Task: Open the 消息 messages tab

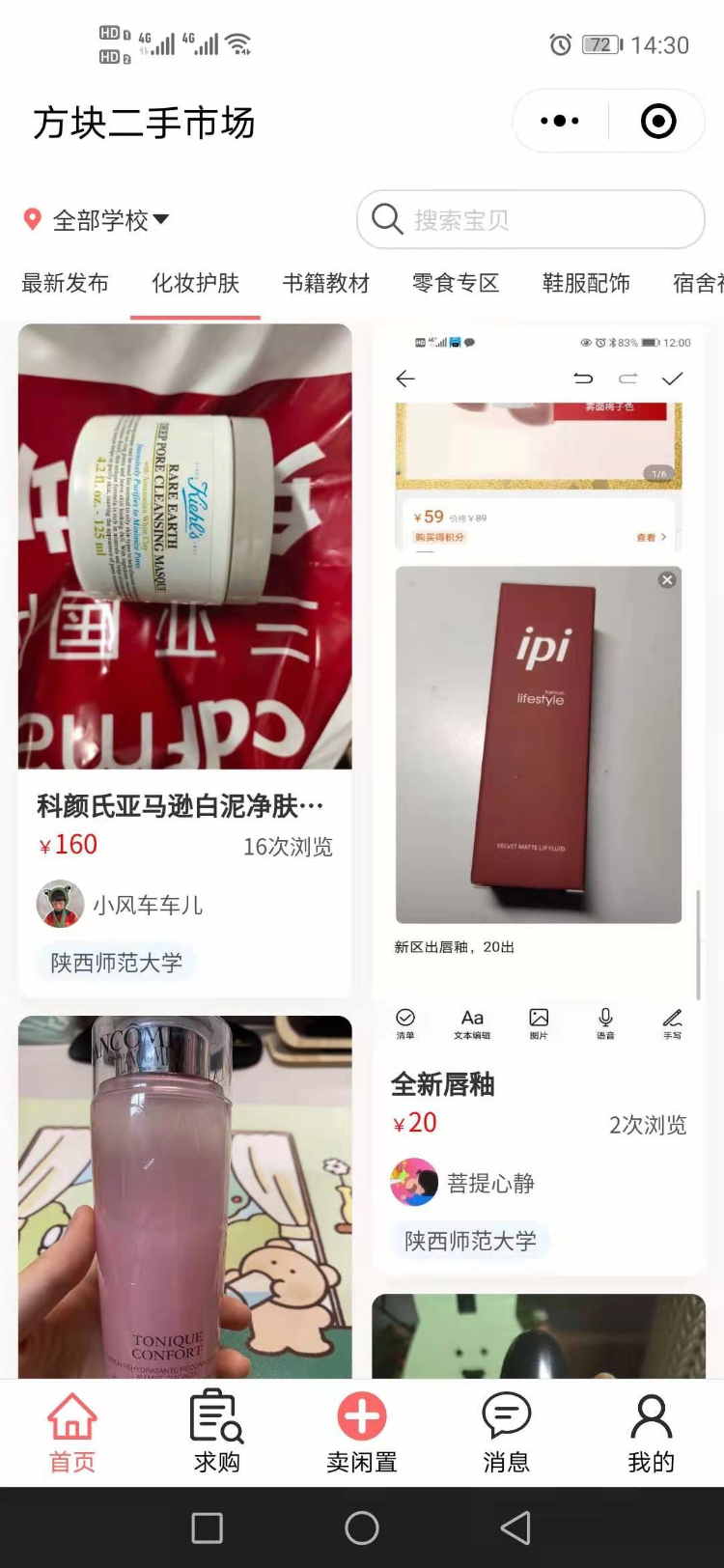Action: (507, 1433)
